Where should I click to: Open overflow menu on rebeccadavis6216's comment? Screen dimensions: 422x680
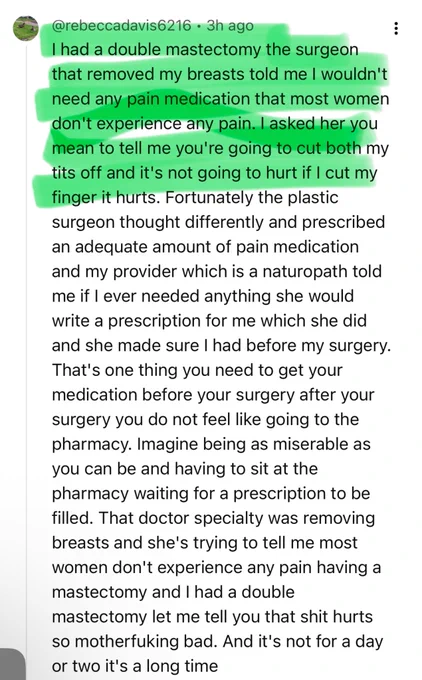click(x=396, y=29)
